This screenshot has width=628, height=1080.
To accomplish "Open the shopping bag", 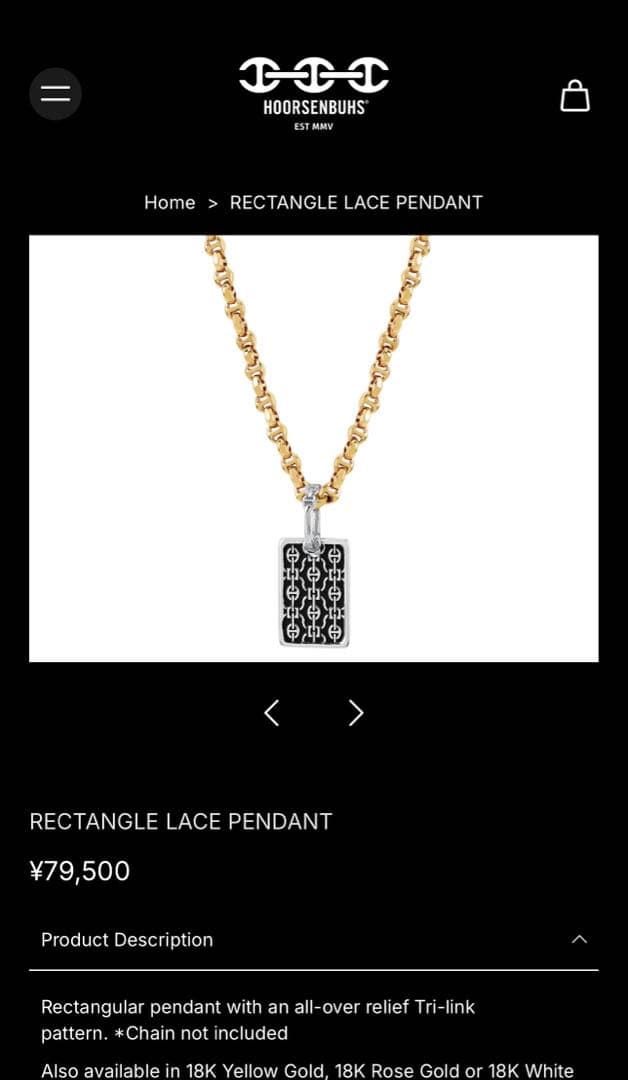I will (x=574, y=96).
